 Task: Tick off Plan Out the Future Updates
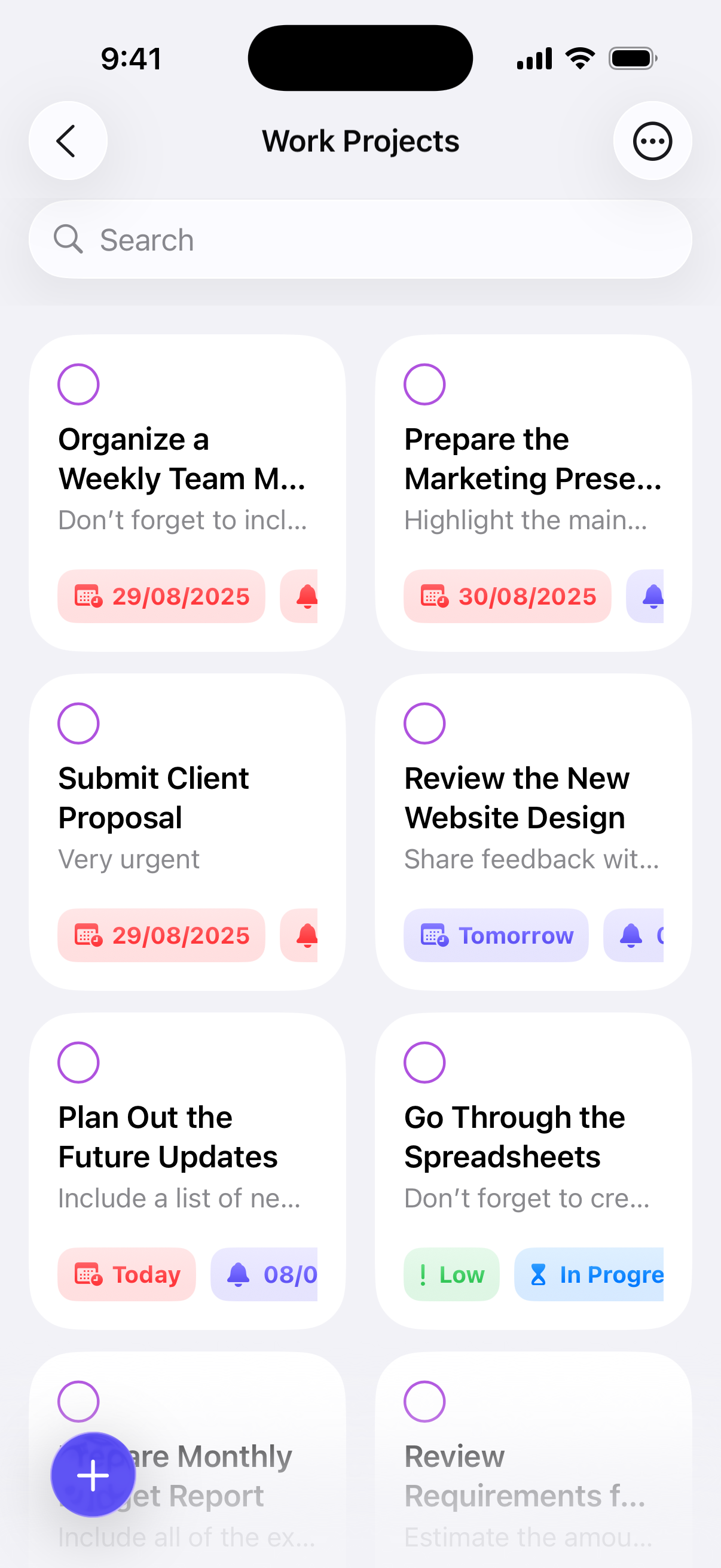(x=78, y=1062)
